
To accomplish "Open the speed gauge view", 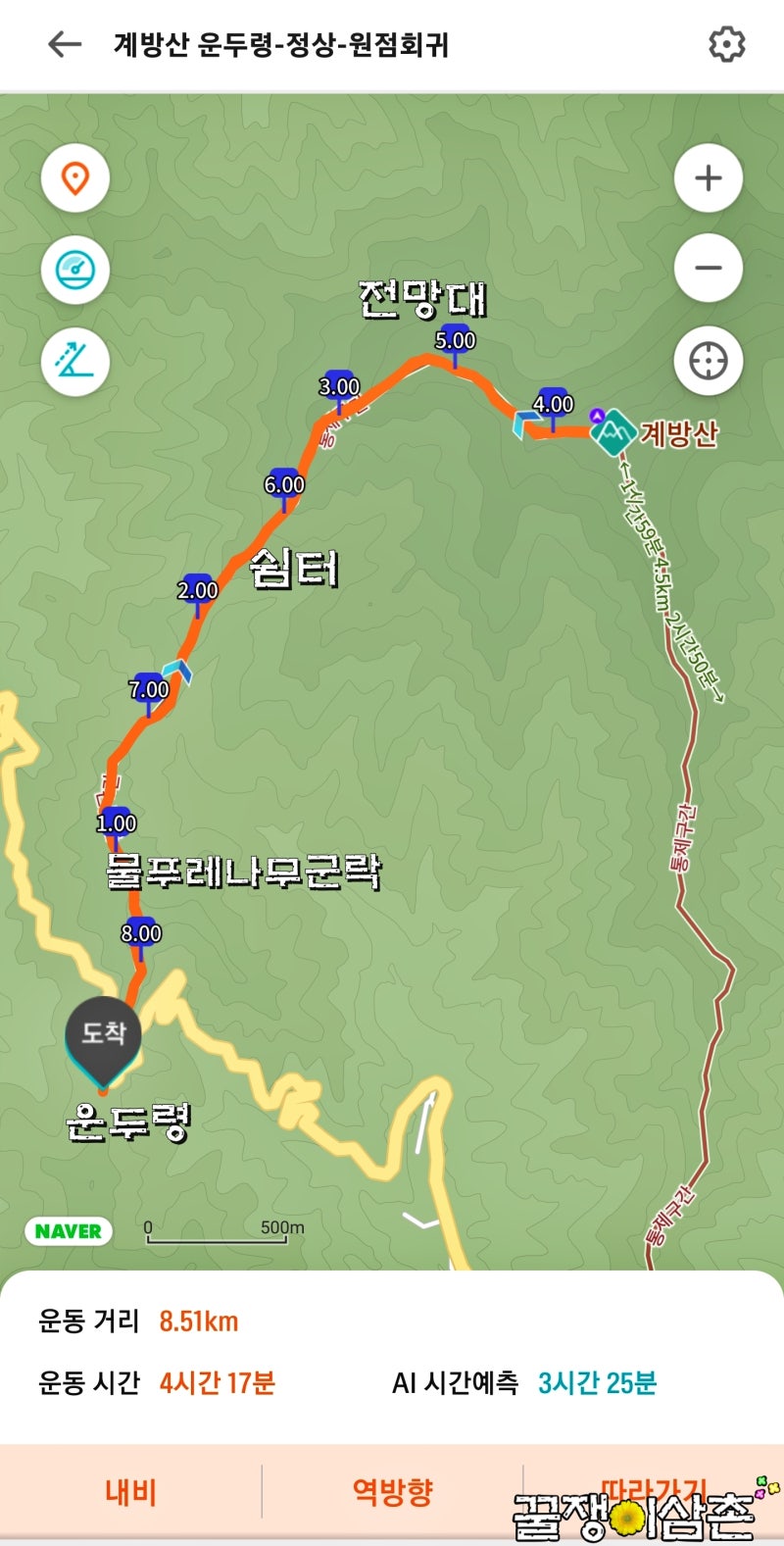I will click(75, 270).
